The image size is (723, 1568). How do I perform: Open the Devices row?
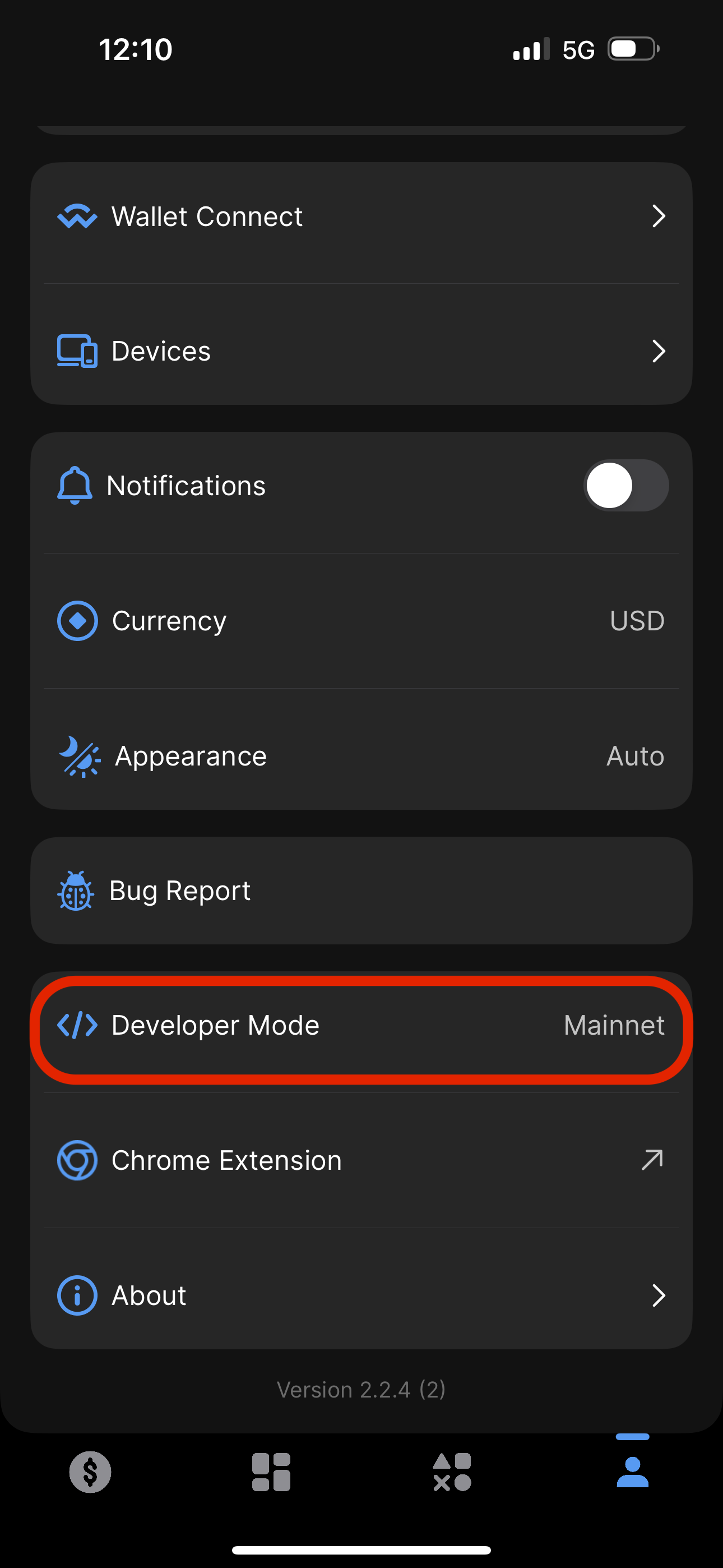coord(361,351)
